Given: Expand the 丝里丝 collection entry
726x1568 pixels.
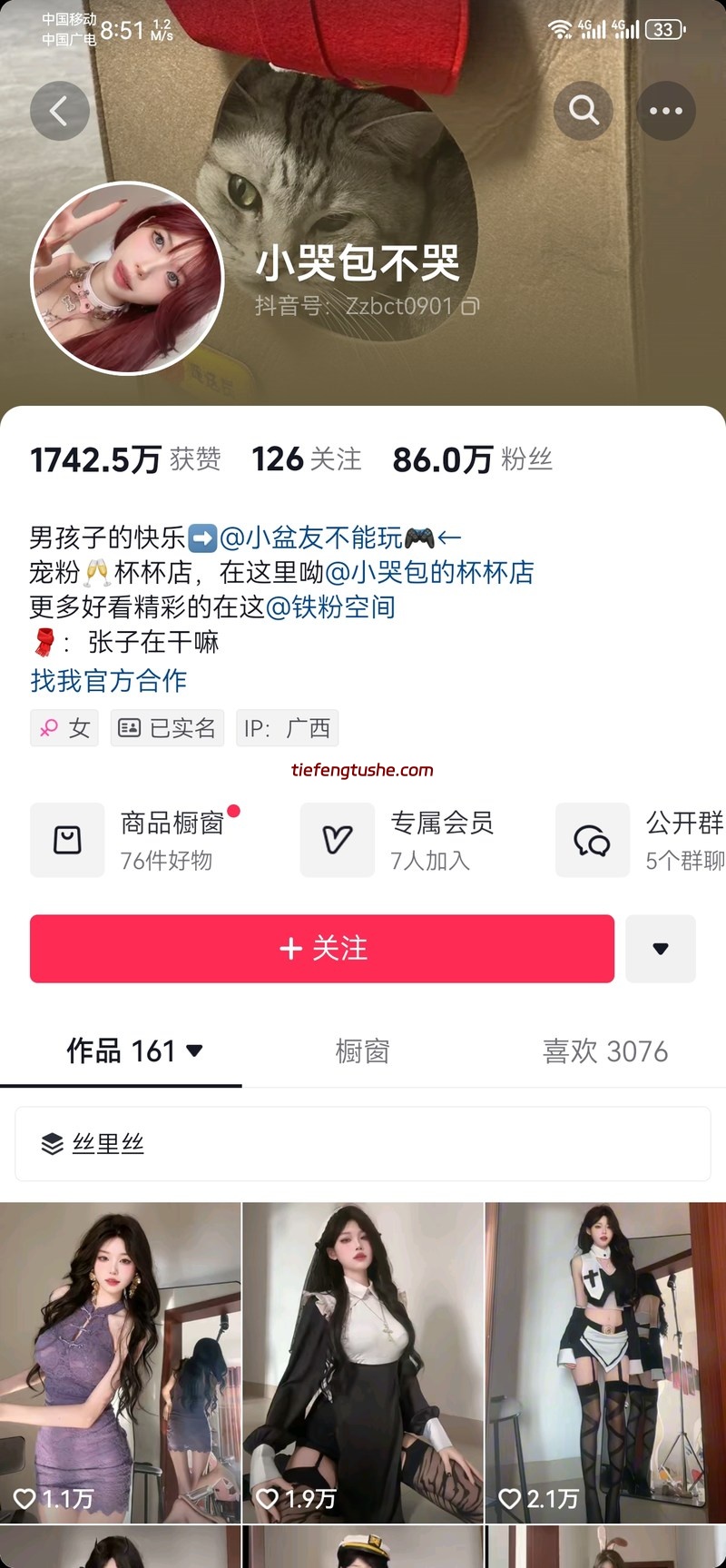Looking at the screenshot, I should (108, 1143).
